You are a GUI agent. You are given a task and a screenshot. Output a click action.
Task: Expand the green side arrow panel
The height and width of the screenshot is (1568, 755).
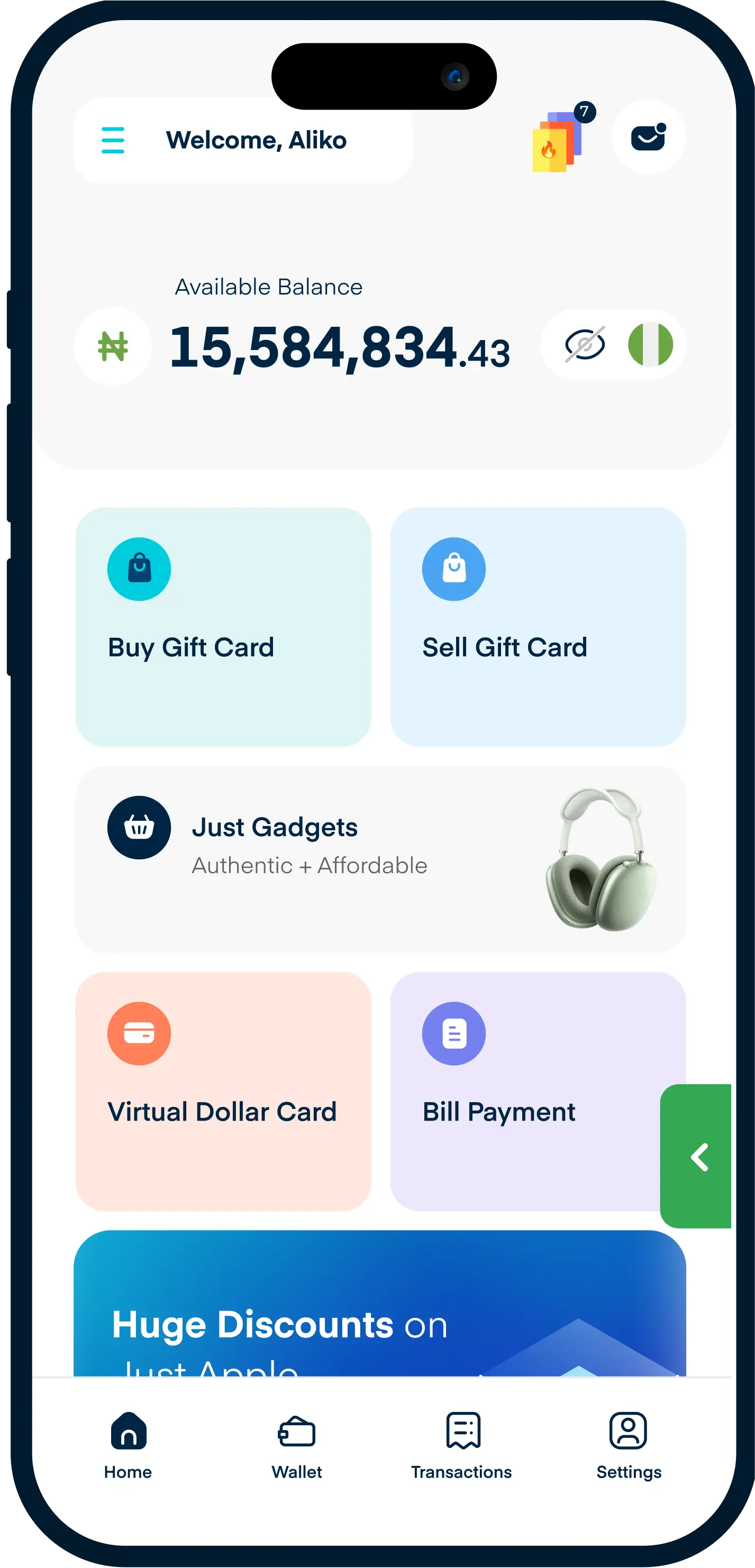tap(698, 1157)
